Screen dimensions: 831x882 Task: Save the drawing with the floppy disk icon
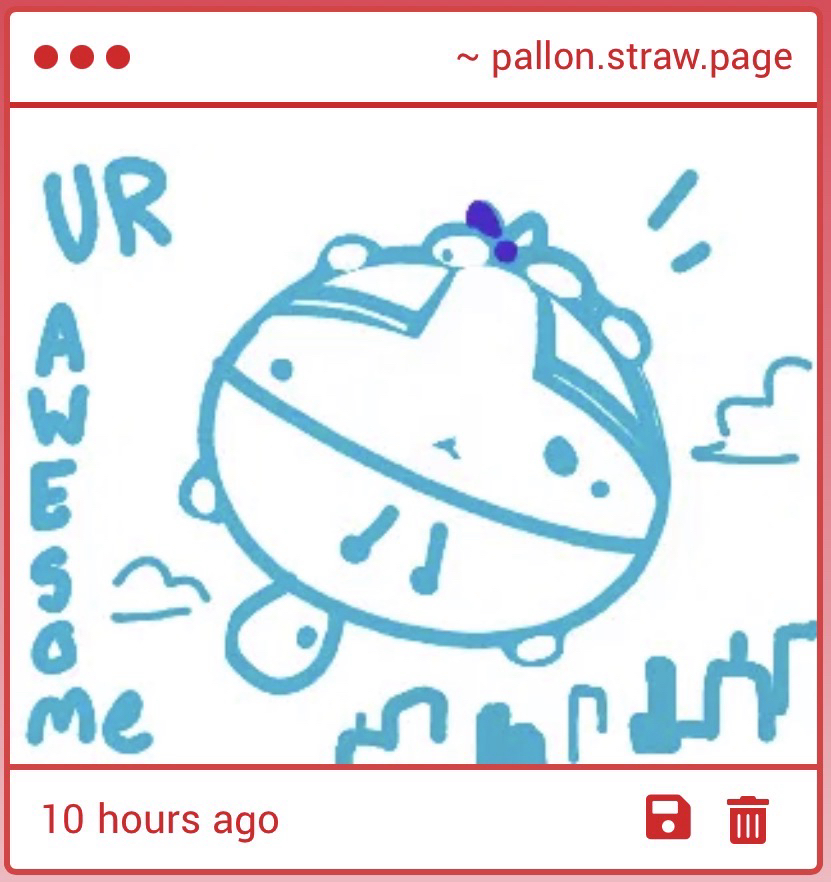click(668, 819)
